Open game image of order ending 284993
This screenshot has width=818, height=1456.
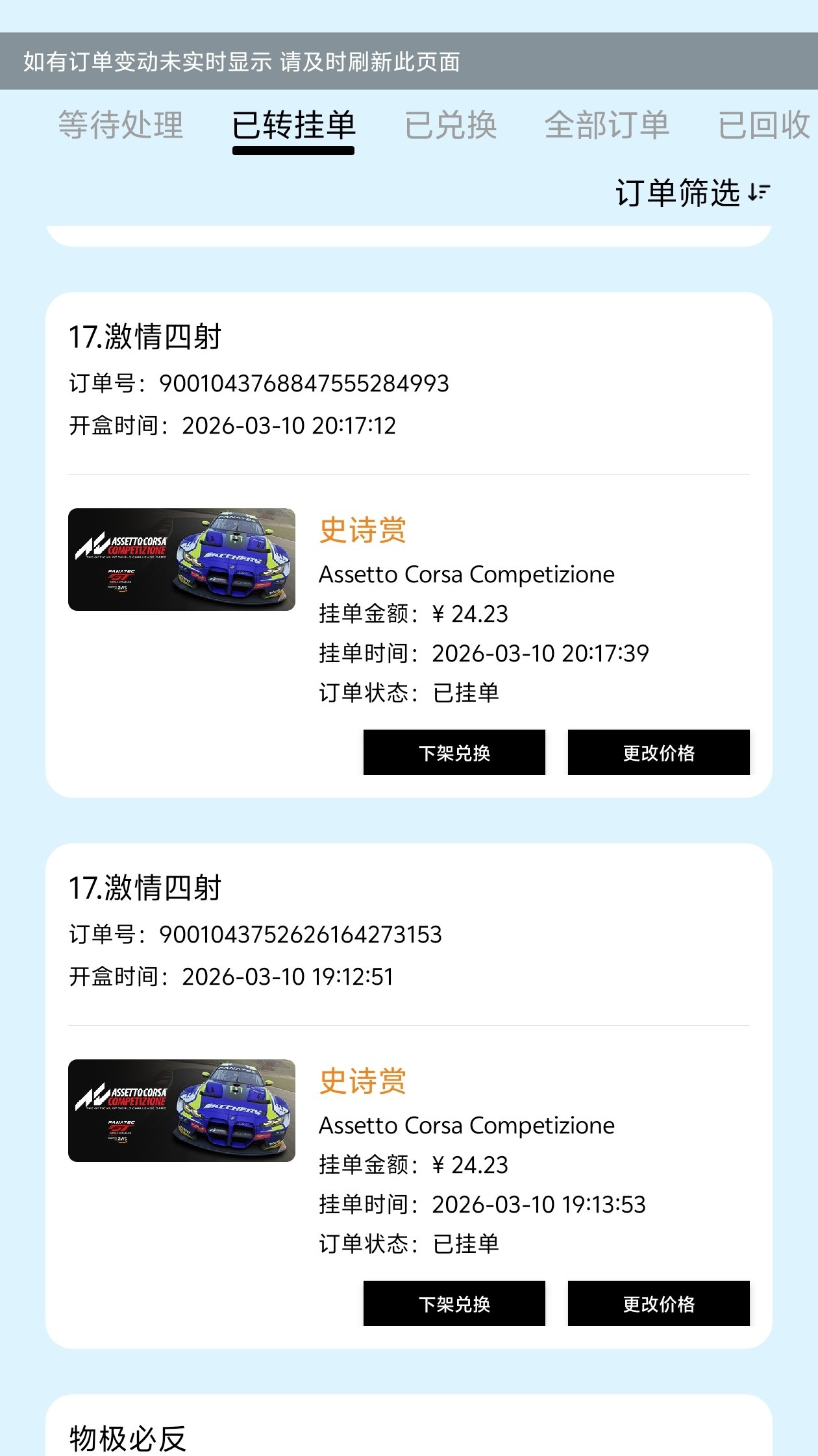[x=182, y=560]
